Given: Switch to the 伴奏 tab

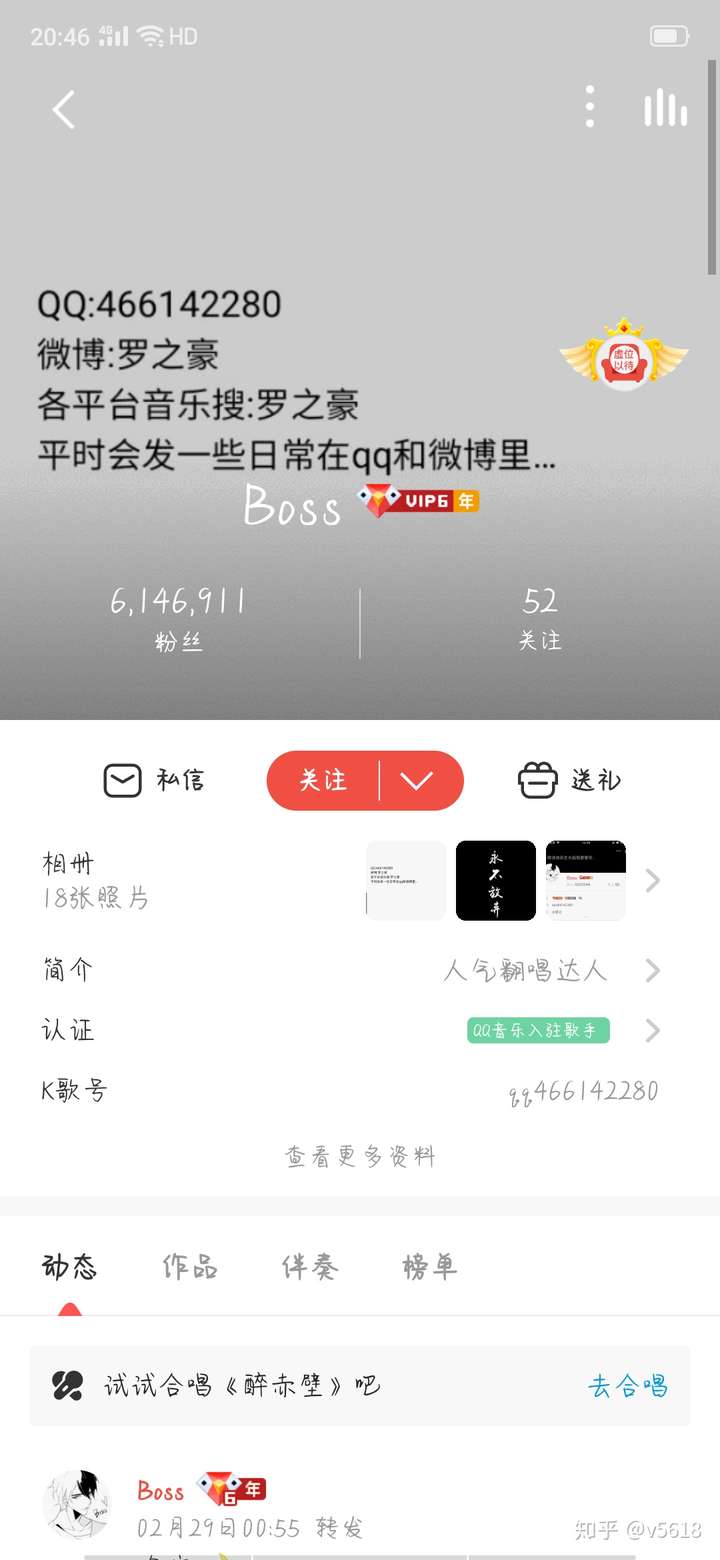Looking at the screenshot, I should pyautogui.click(x=310, y=1267).
